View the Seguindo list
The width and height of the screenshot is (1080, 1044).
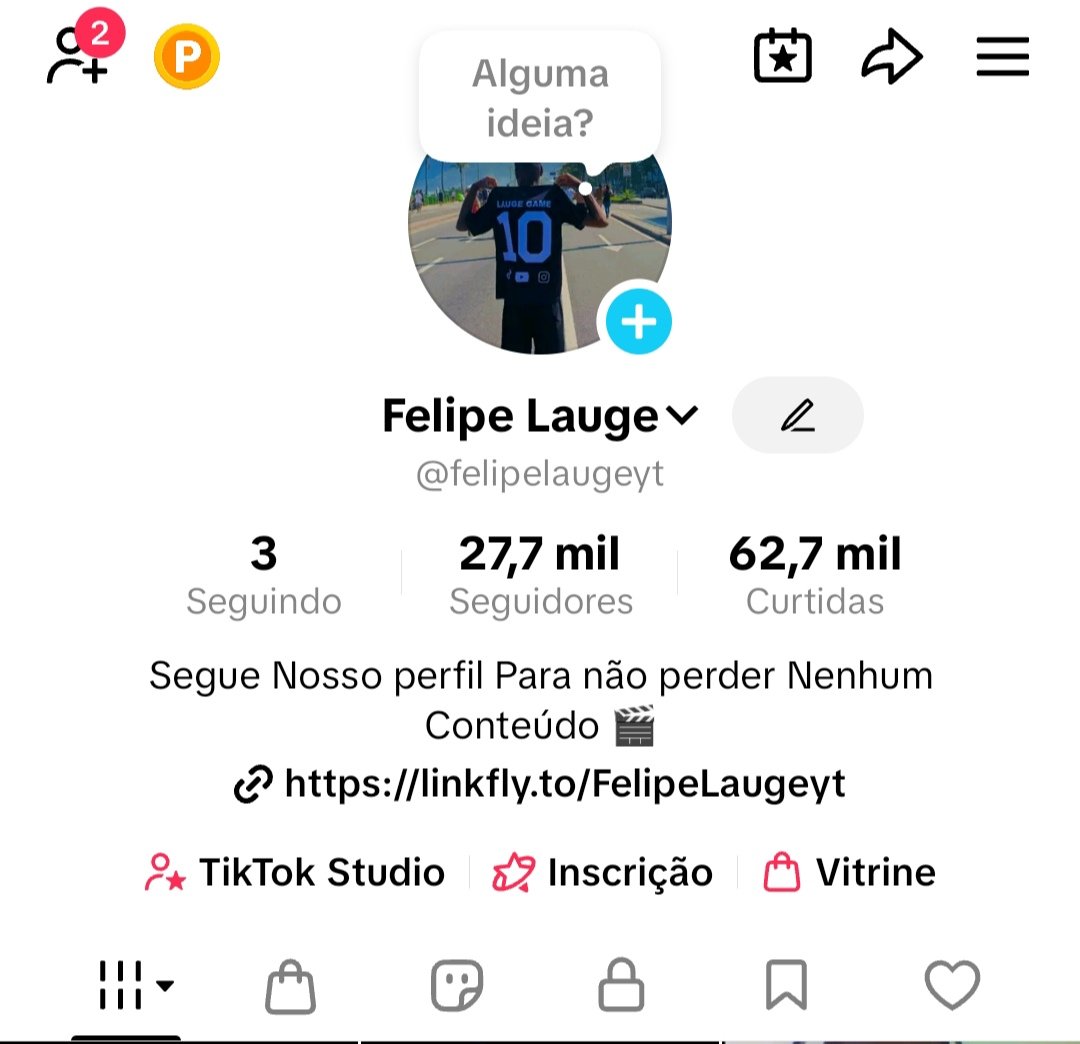[x=264, y=577]
